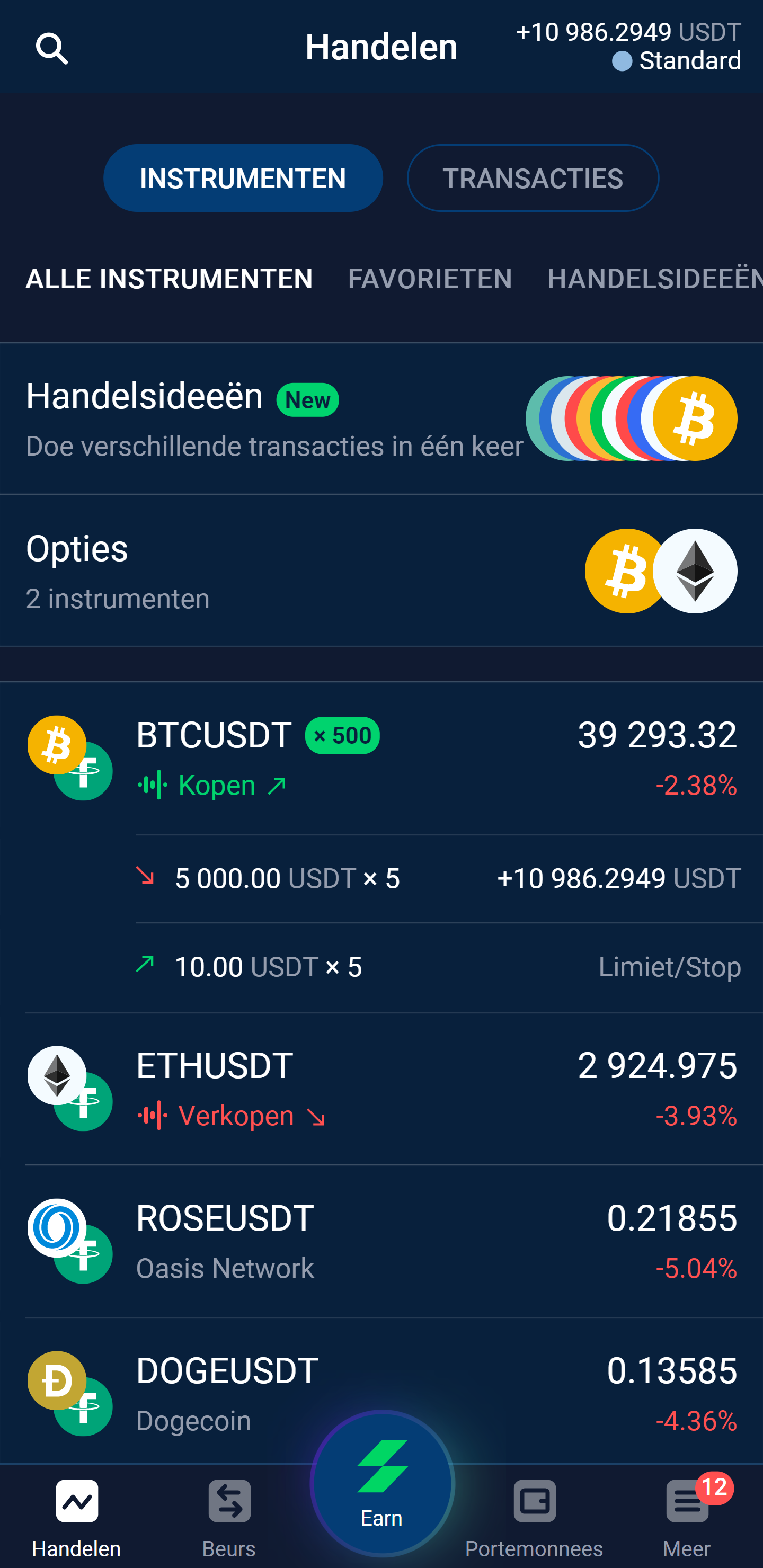Open the 10.00 USDT Limiet/Stop order
This screenshot has width=763, height=1568.
[x=438, y=967]
